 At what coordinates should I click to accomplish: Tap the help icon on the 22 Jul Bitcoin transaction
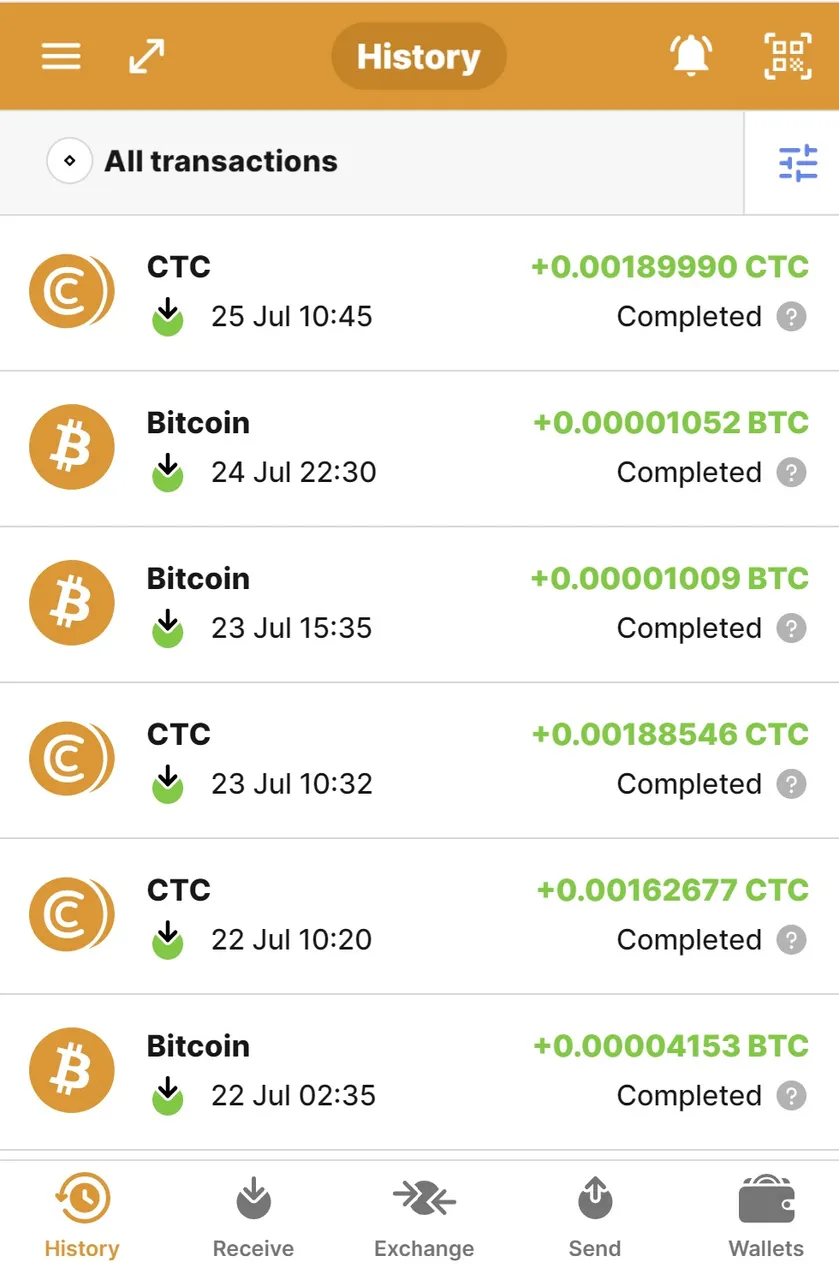click(x=791, y=1096)
